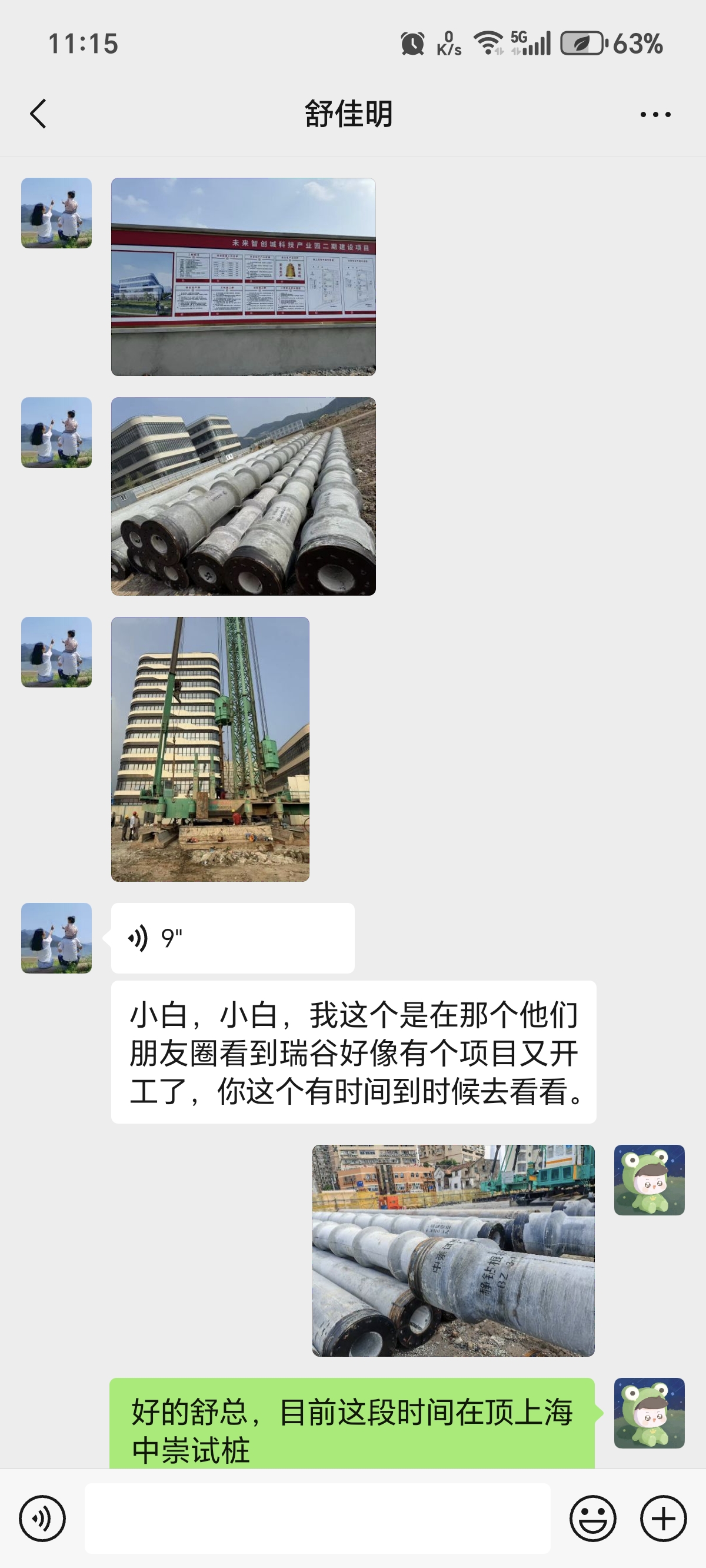Open the plus attachment menu
The image size is (706, 1568).
[x=663, y=1518]
